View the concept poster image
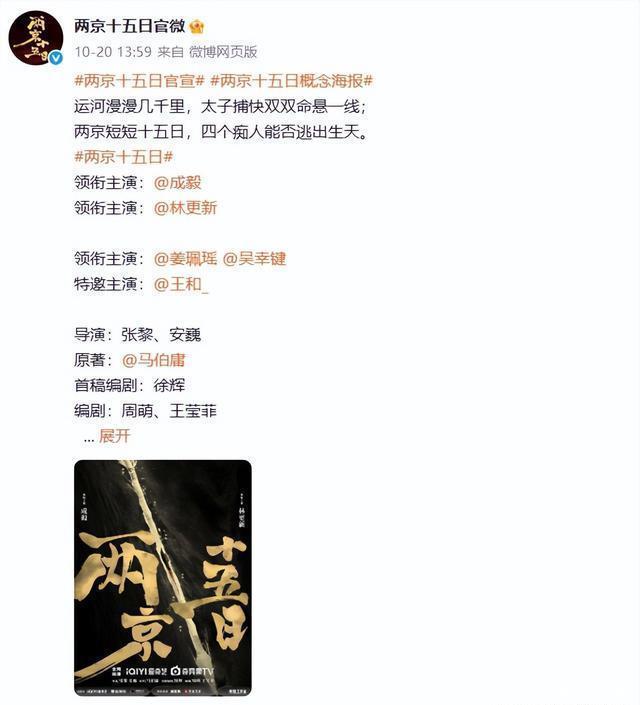This screenshot has width=640, height=705. coord(163,578)
